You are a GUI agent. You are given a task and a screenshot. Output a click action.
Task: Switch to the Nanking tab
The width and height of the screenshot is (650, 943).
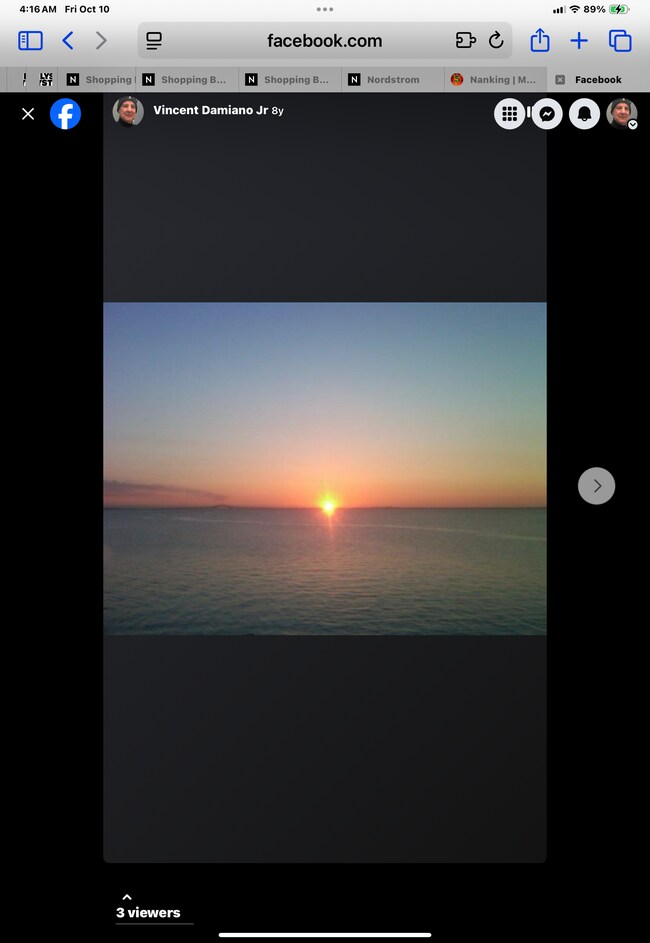[496, 80]
